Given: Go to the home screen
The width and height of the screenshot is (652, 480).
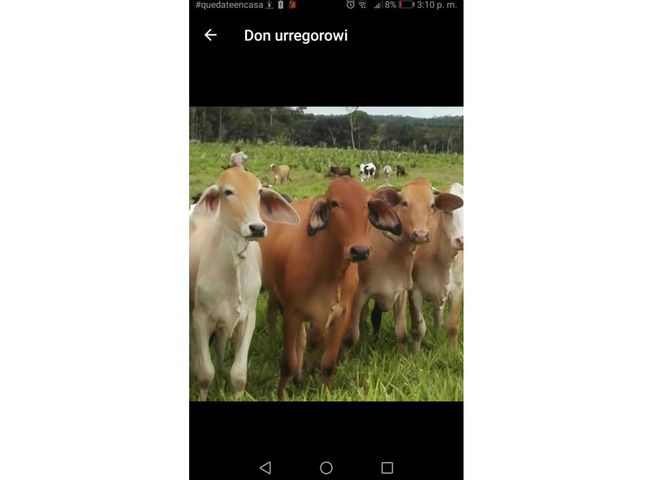Looking at the screenshot, I should pyautogui.click(x=326, y=467).
